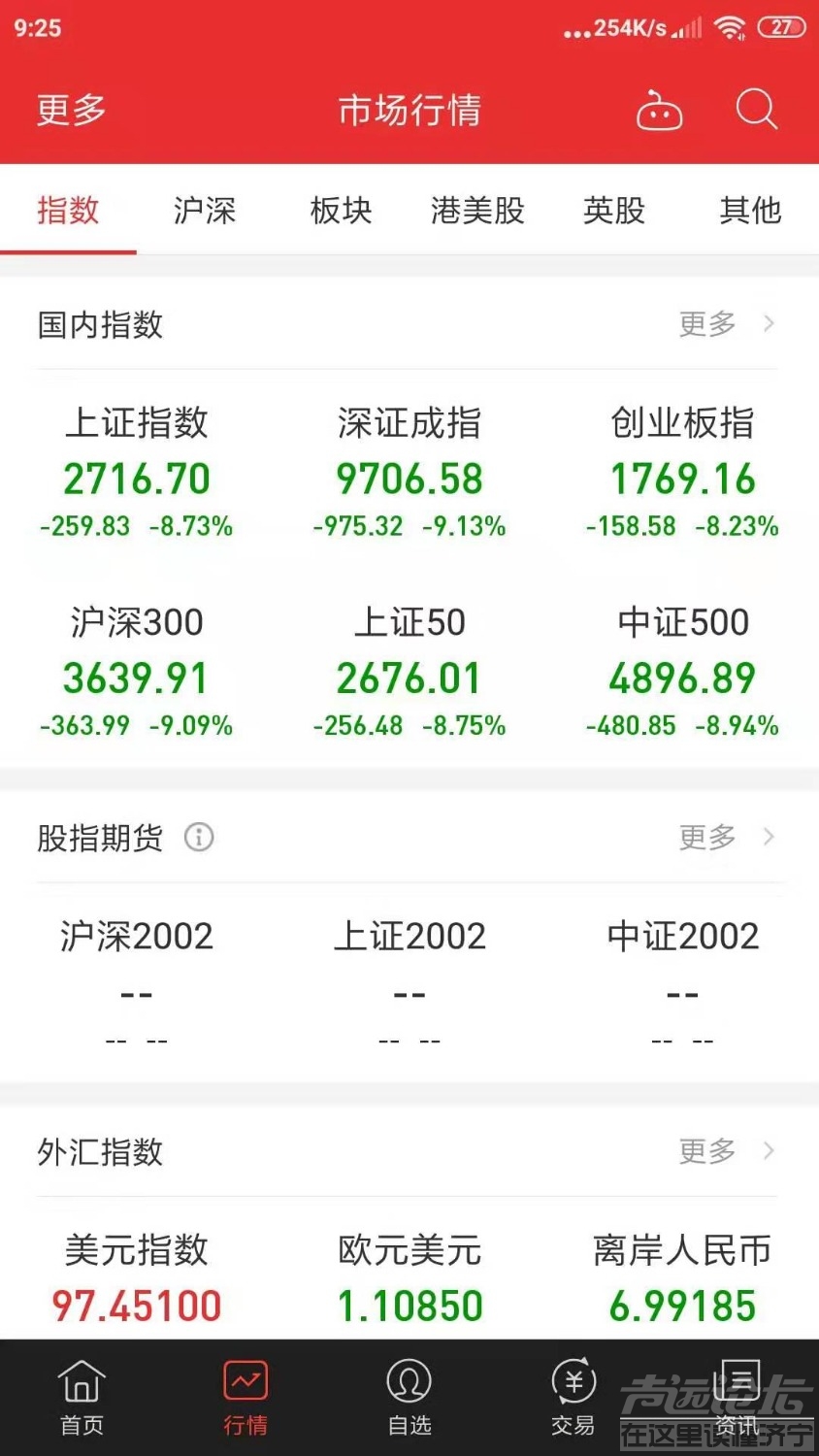Switch to the 自选 watchlist tab

[409, 1398]
